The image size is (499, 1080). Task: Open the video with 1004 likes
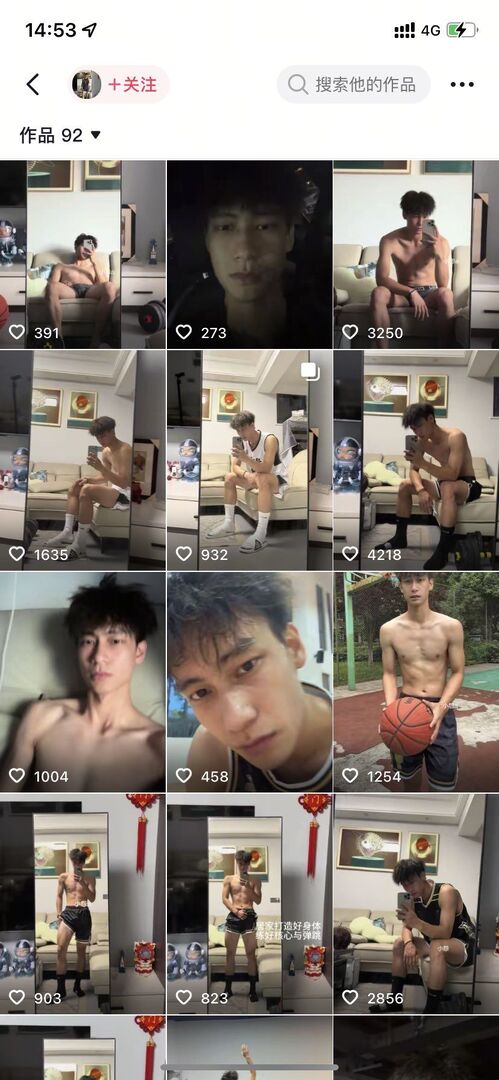(83, 682)
